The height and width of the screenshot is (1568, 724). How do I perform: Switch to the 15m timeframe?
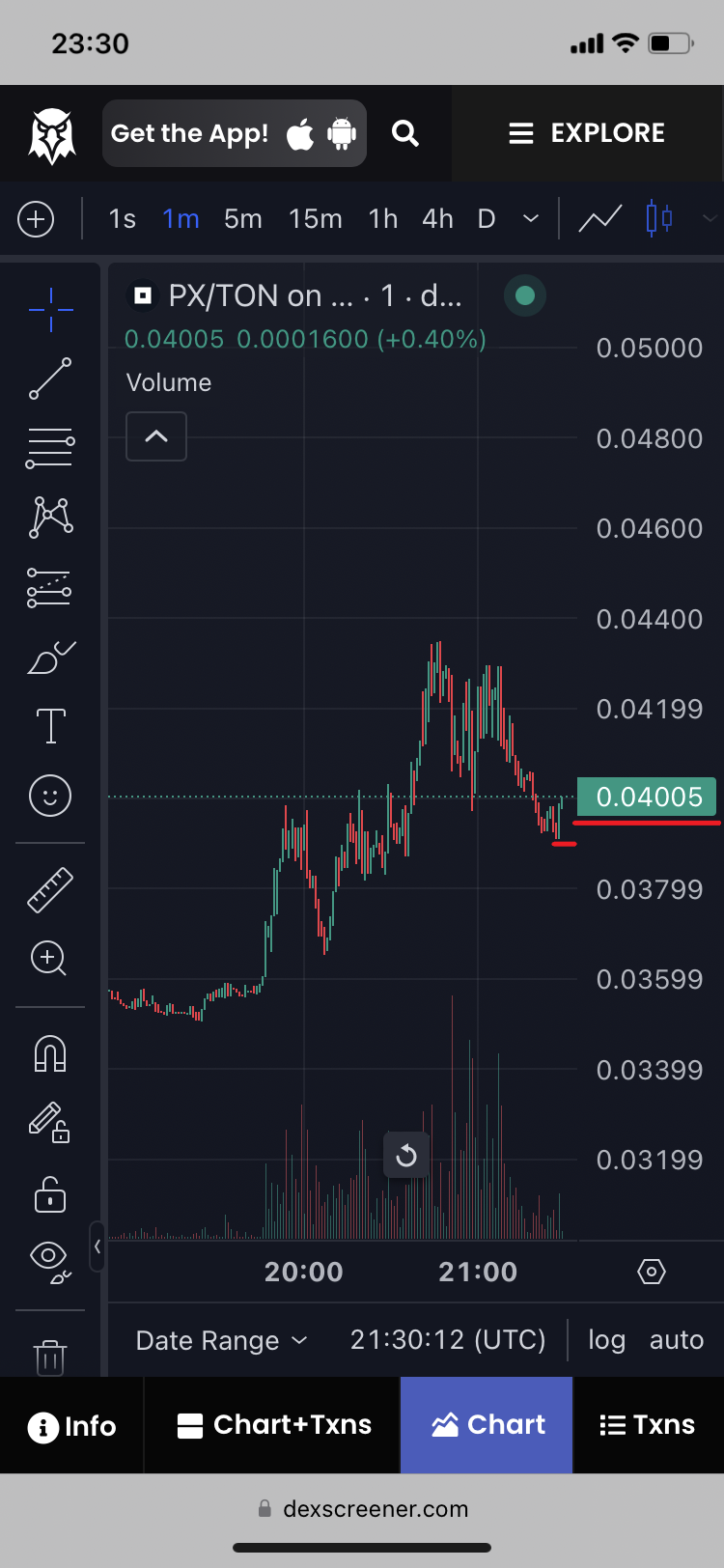click(315, 219)
